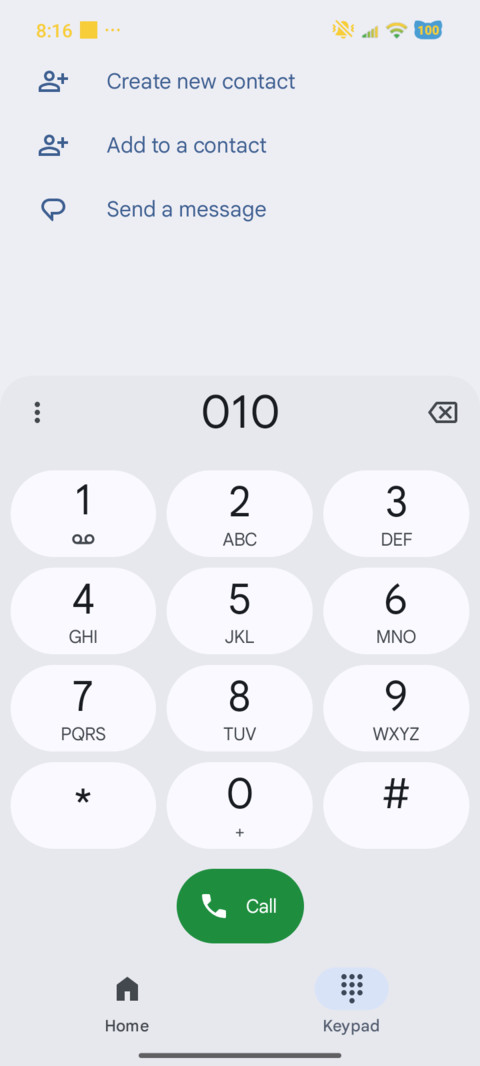Enter the asterisk symbol
Viewport: 480px width, 1066px height.
(83, 806)
